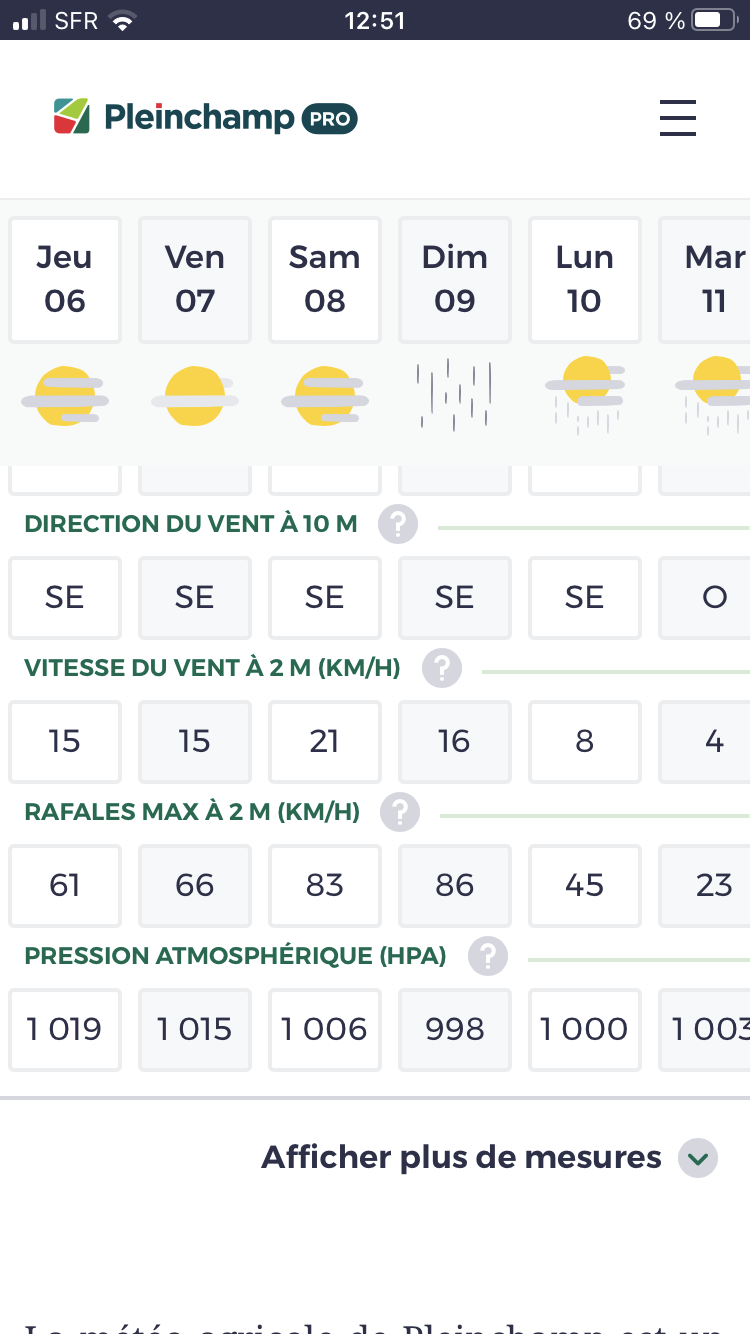The width and height of the screenshot is (750, 1334).
Task: Open help for Direction du vent à 10 m
Action: (x=398, y=524)
